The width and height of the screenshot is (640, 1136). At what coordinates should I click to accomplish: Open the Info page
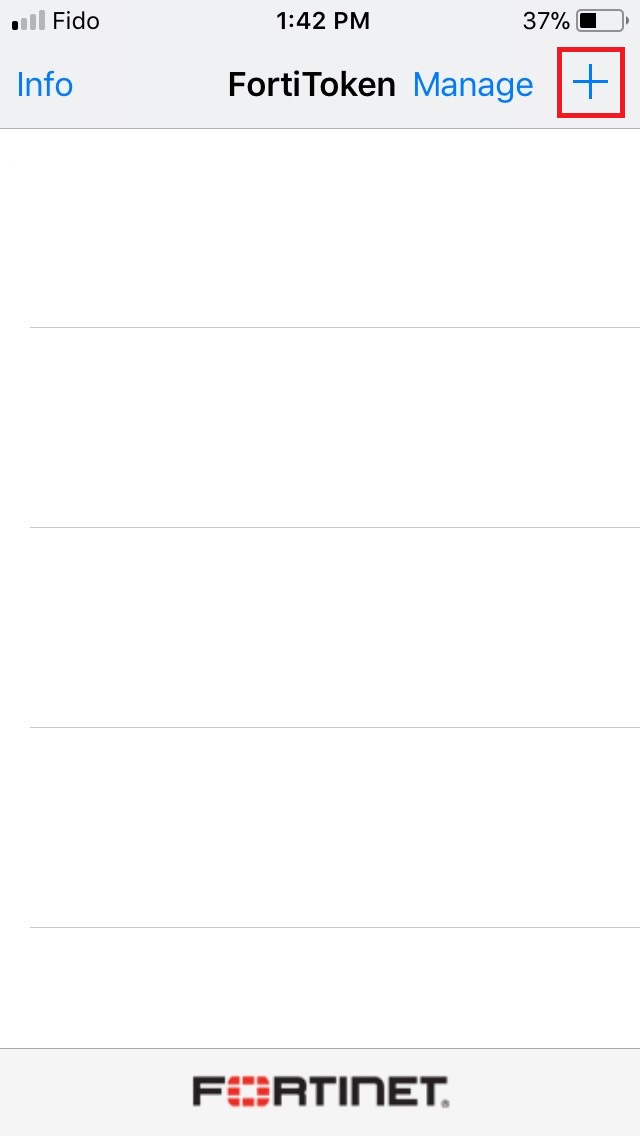(45, 85)
